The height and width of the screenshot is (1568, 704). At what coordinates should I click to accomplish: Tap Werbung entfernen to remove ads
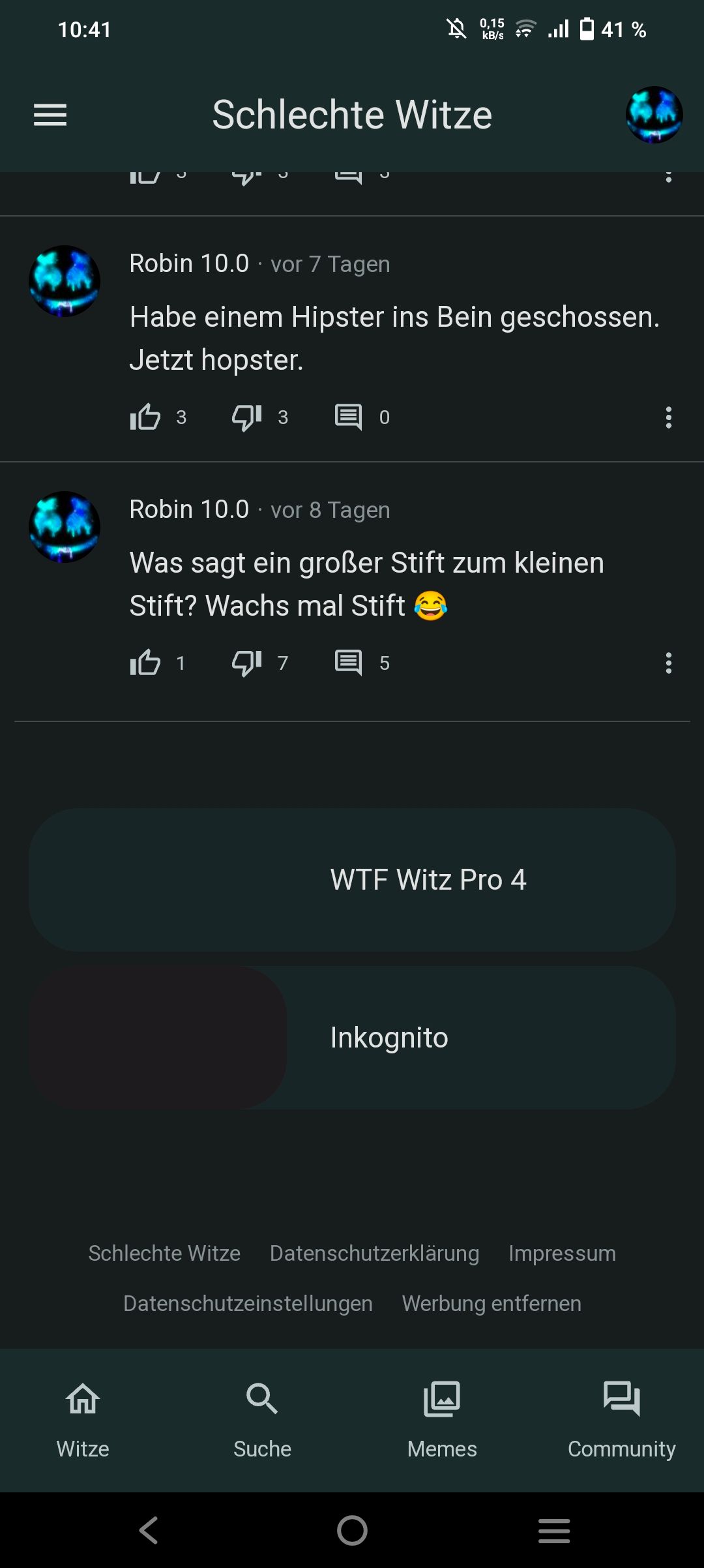[x=491, y=1303]
